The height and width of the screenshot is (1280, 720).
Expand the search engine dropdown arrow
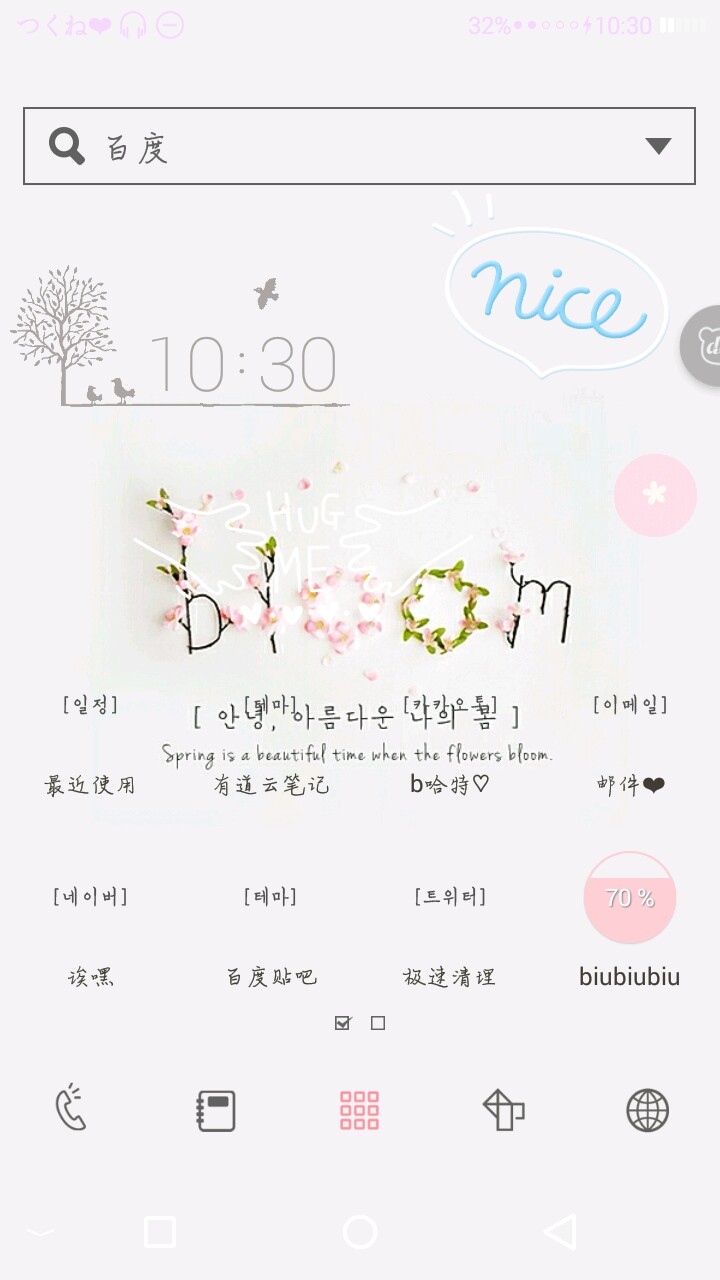pos(657,146)
